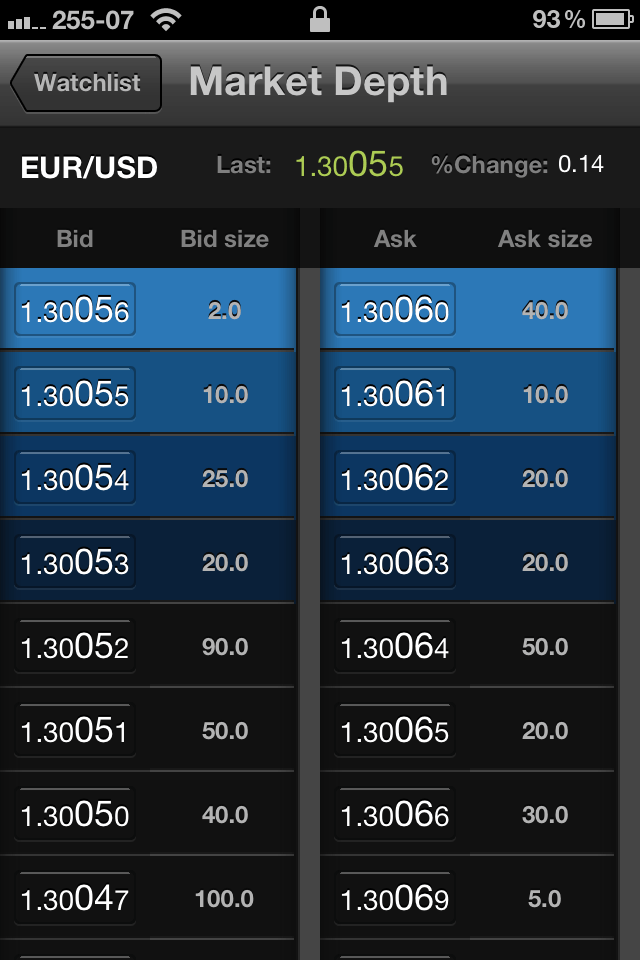Choose the 1.30062 ask price
Viewport: 640px width, 960px height.
(x=395, y=479)
